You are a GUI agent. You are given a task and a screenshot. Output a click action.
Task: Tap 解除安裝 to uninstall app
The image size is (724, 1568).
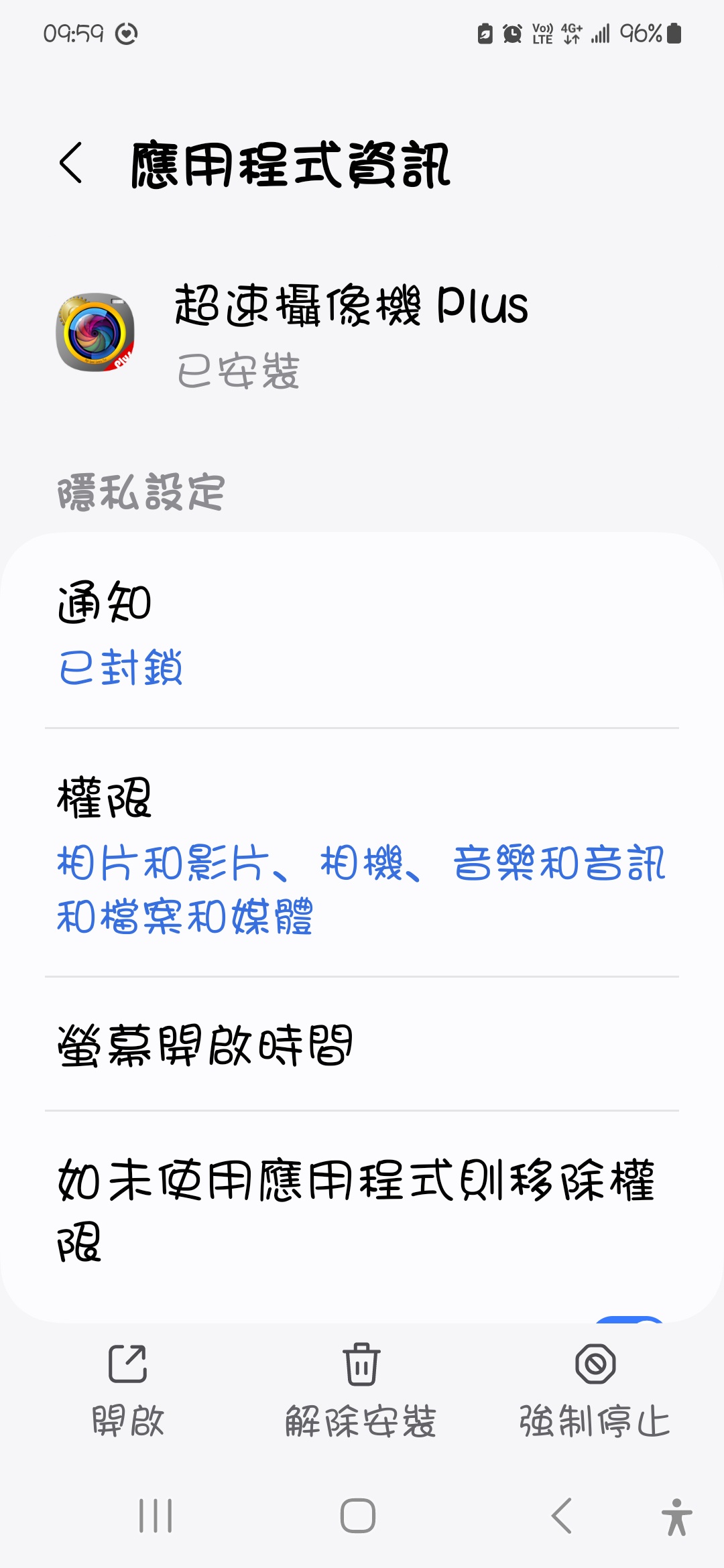[x=361, y=1391]
